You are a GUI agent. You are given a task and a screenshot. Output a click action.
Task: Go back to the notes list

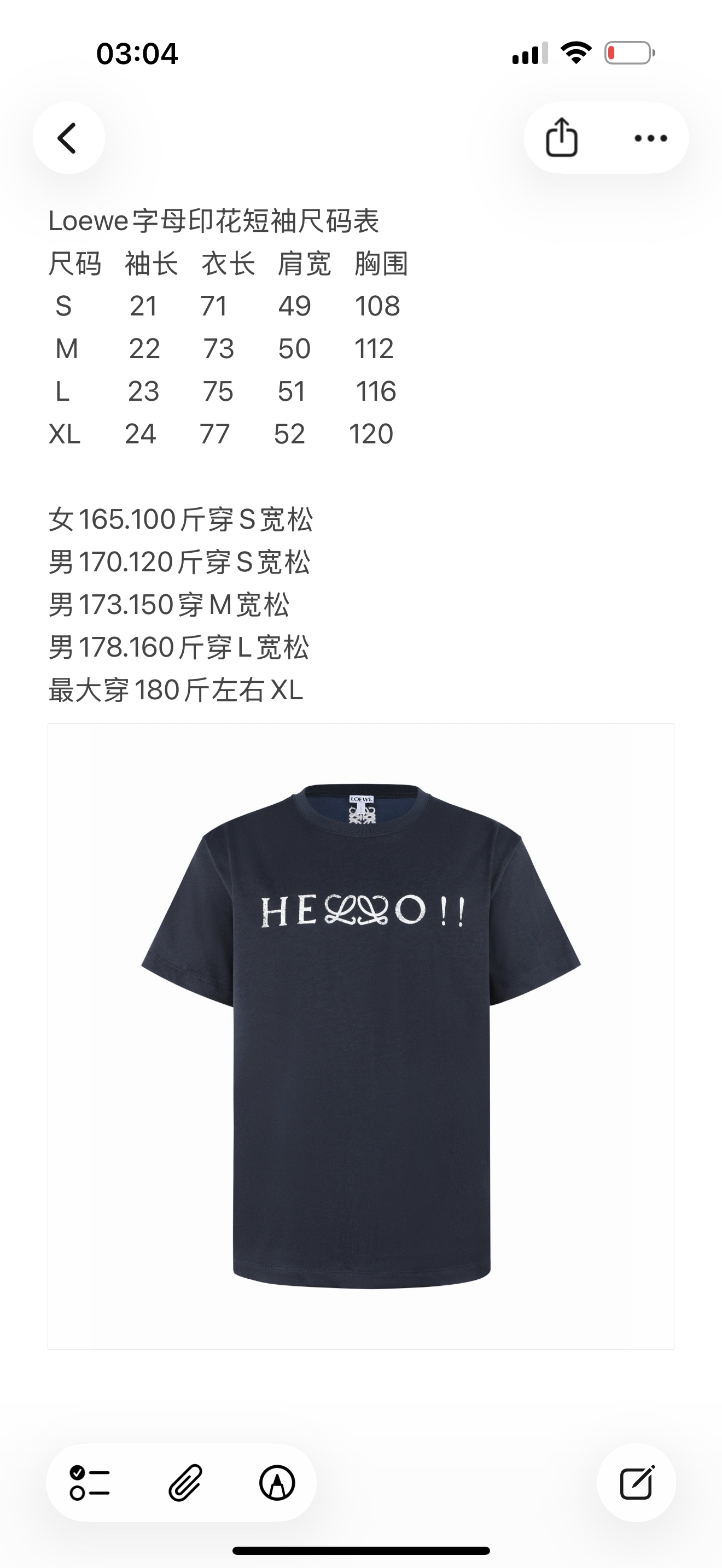click(x=68, y=138)
